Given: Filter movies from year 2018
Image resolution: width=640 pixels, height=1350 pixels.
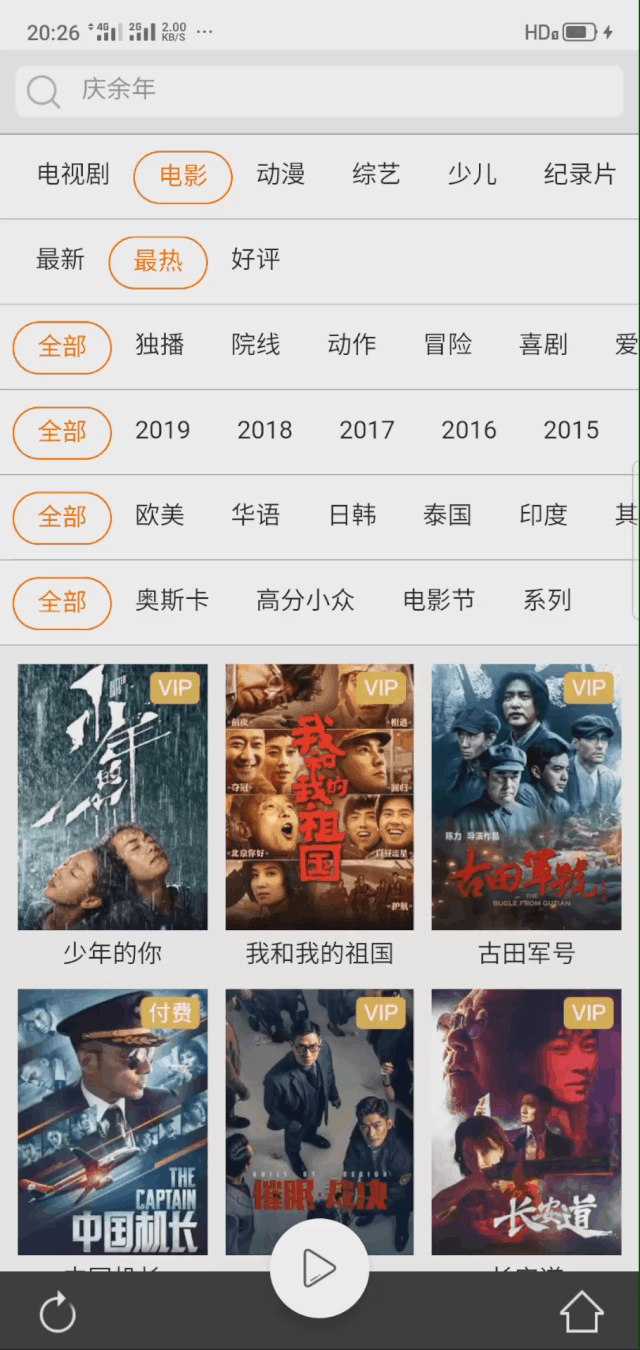Looking at the screenshot, I should pyautogui.click(x=264, y=430).
